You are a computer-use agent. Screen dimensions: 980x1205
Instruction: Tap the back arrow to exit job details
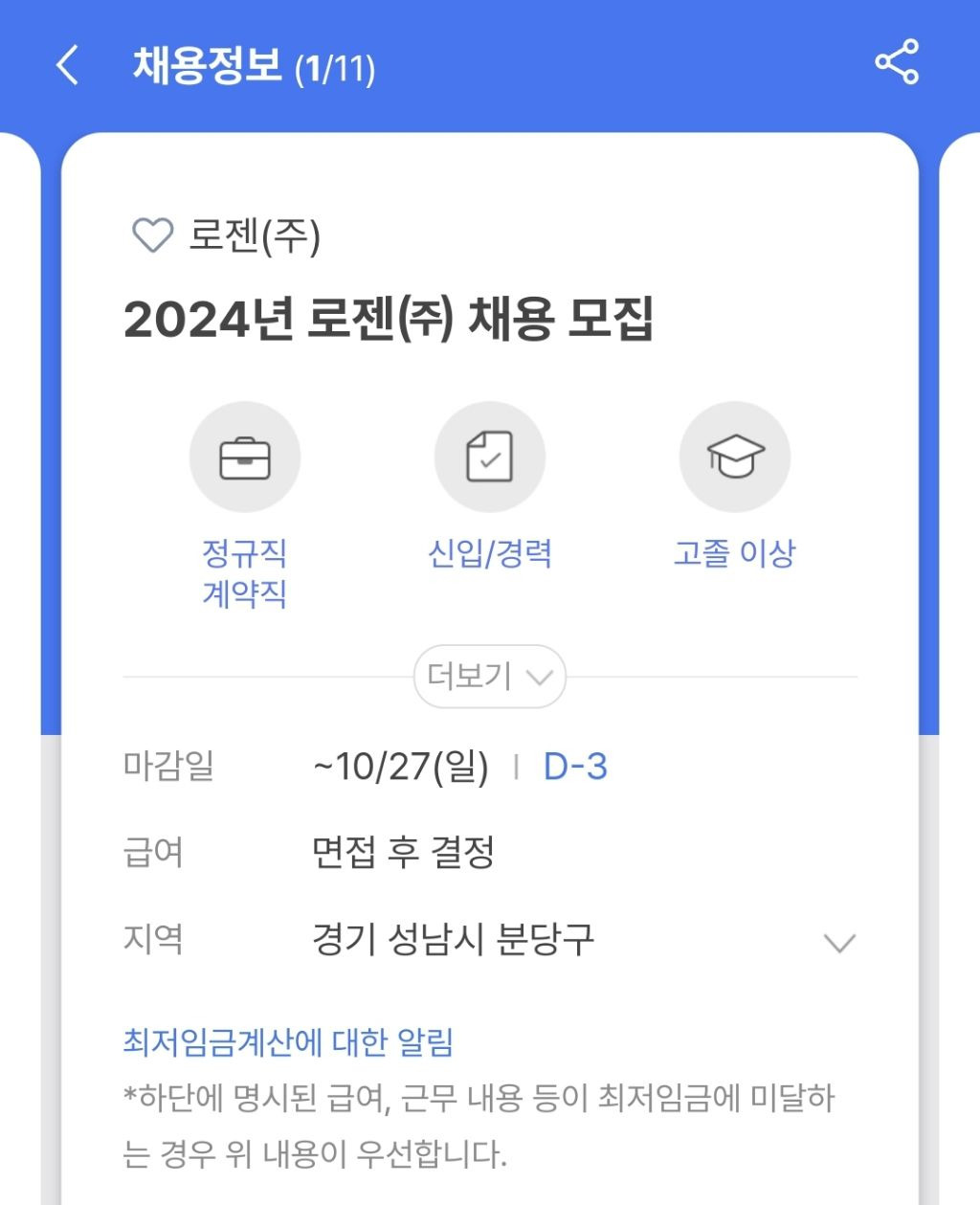65,65
